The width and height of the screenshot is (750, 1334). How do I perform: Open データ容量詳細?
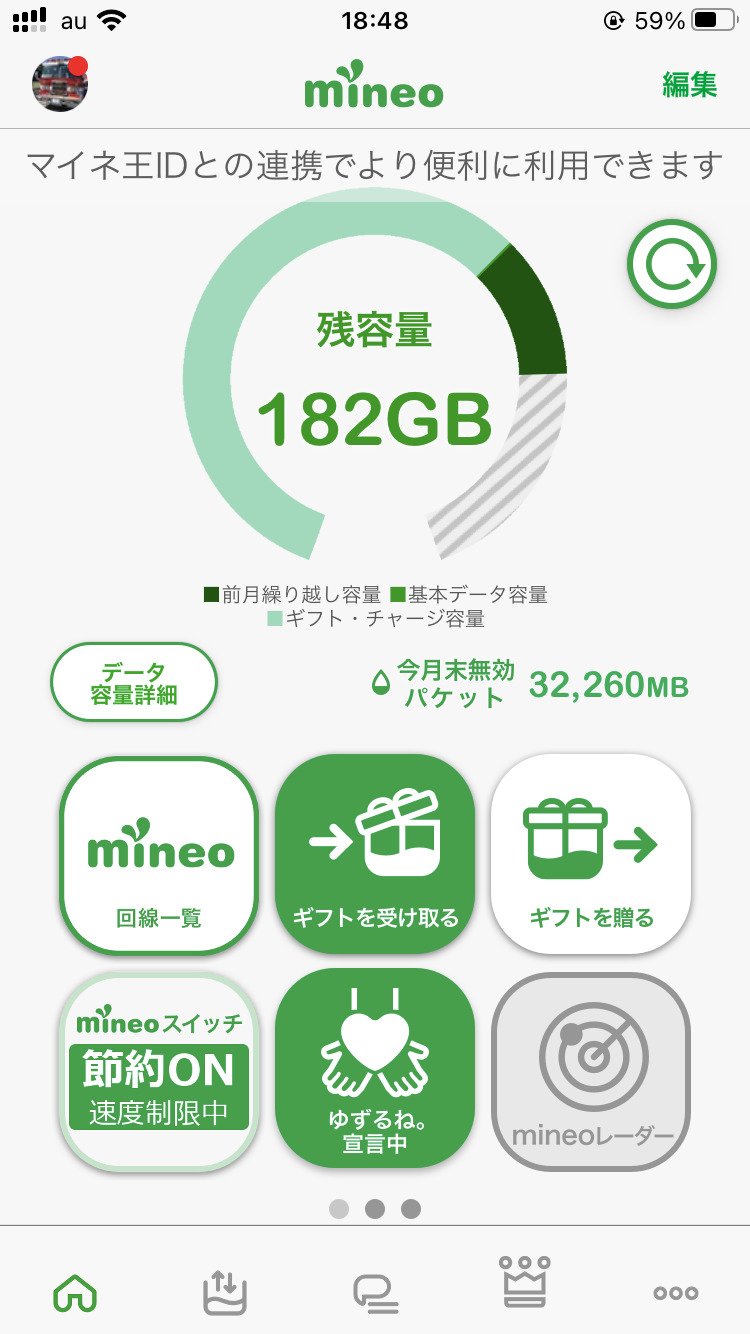tap(134, 682)
